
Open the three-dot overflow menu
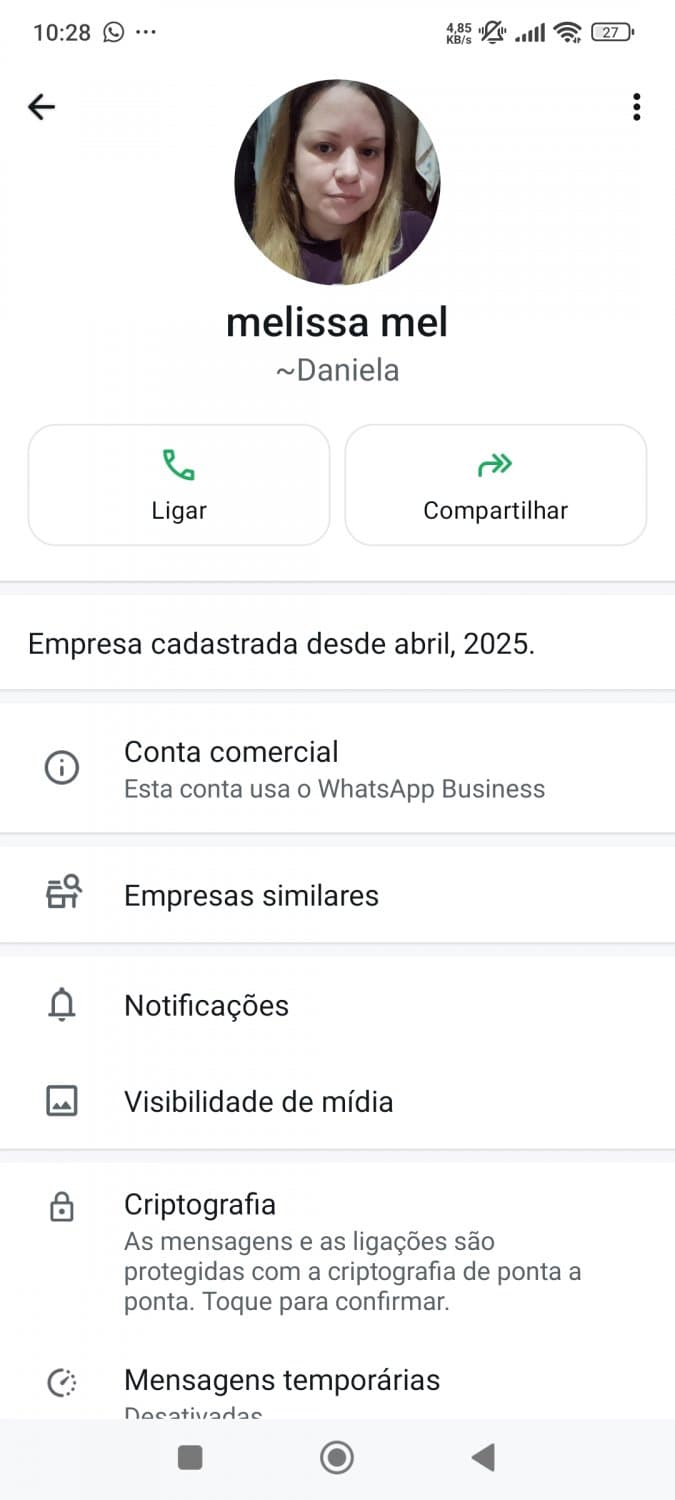tap(636, 107)
